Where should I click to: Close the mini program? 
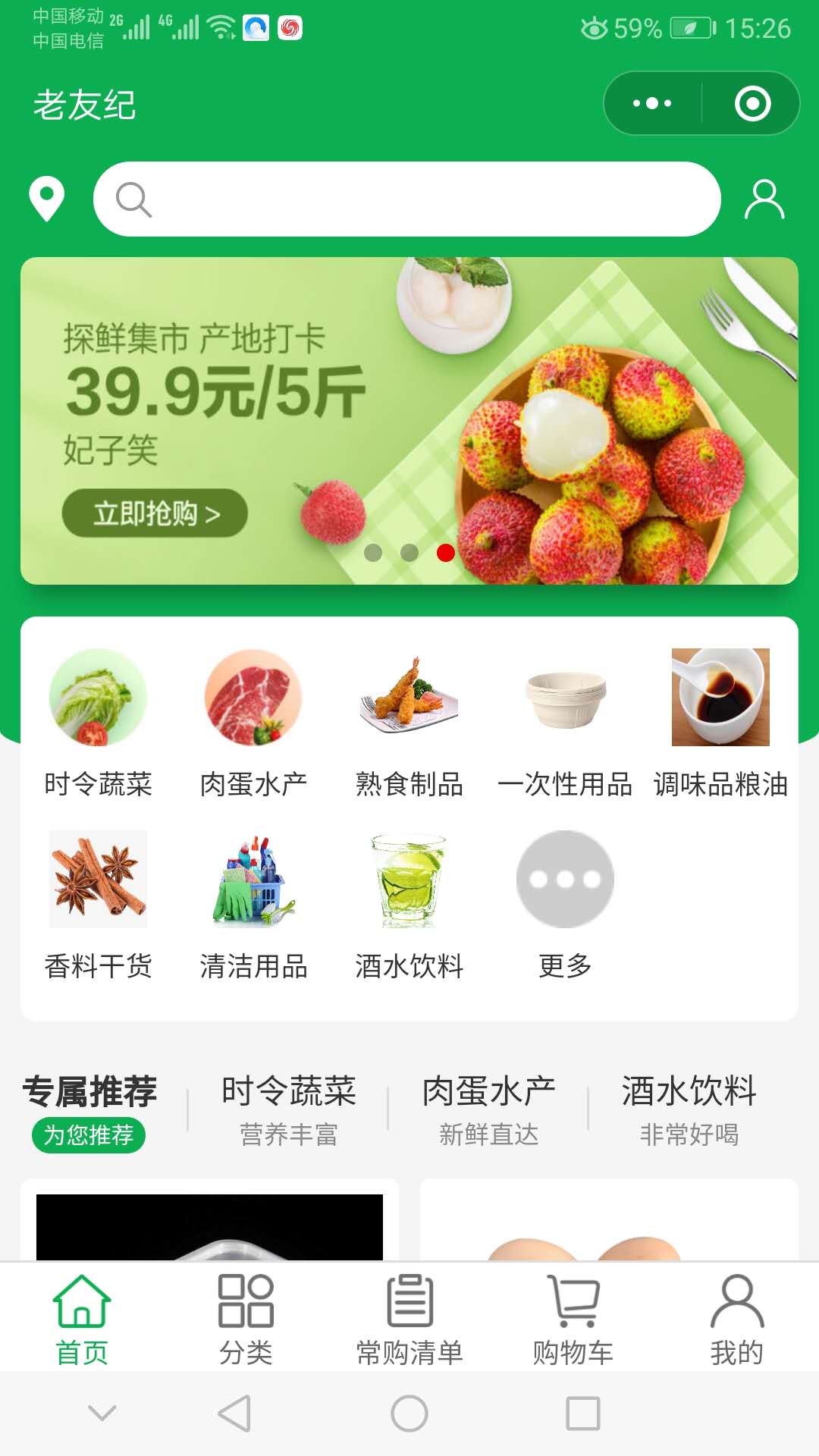coord(752,103)
